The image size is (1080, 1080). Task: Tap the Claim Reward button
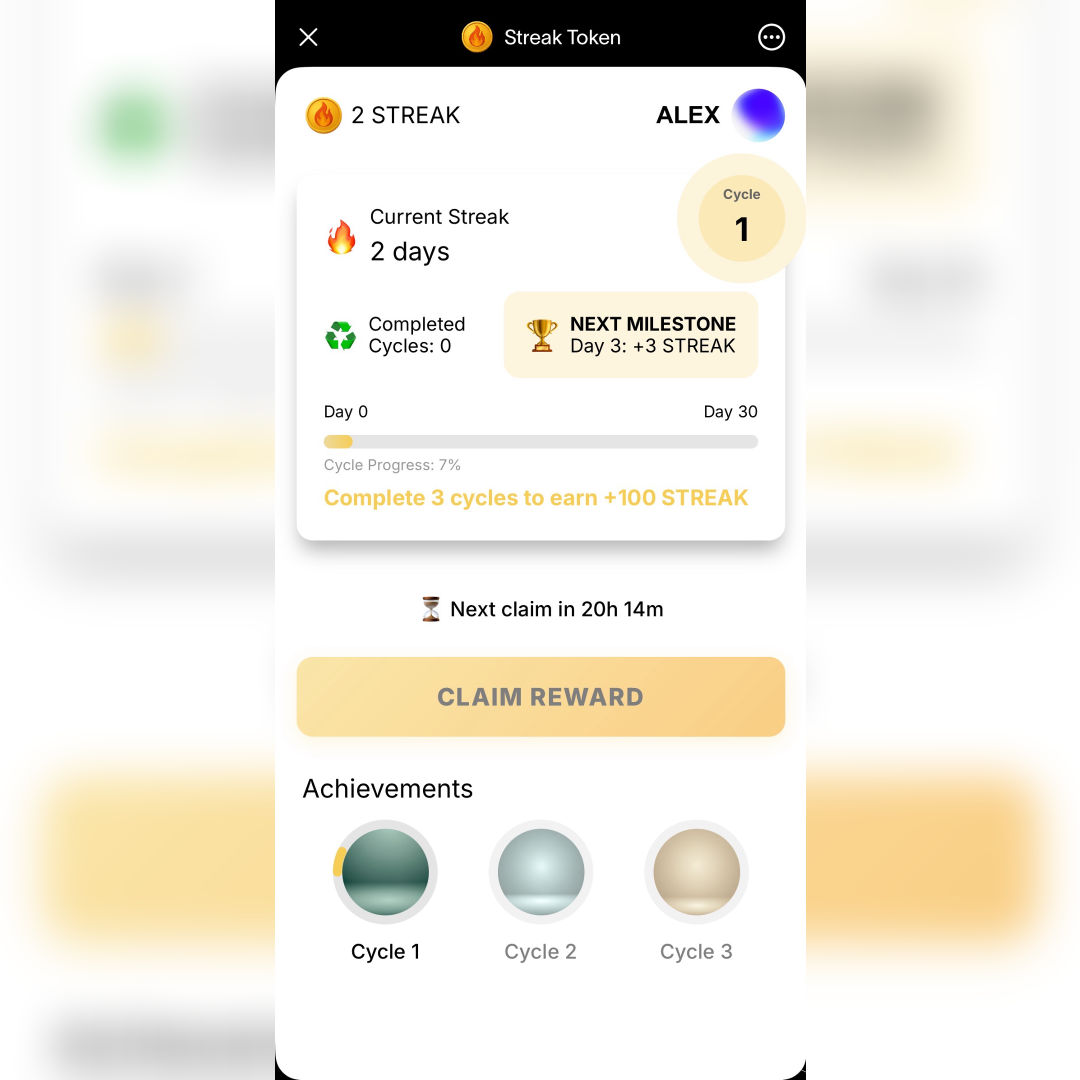point(540,697)
